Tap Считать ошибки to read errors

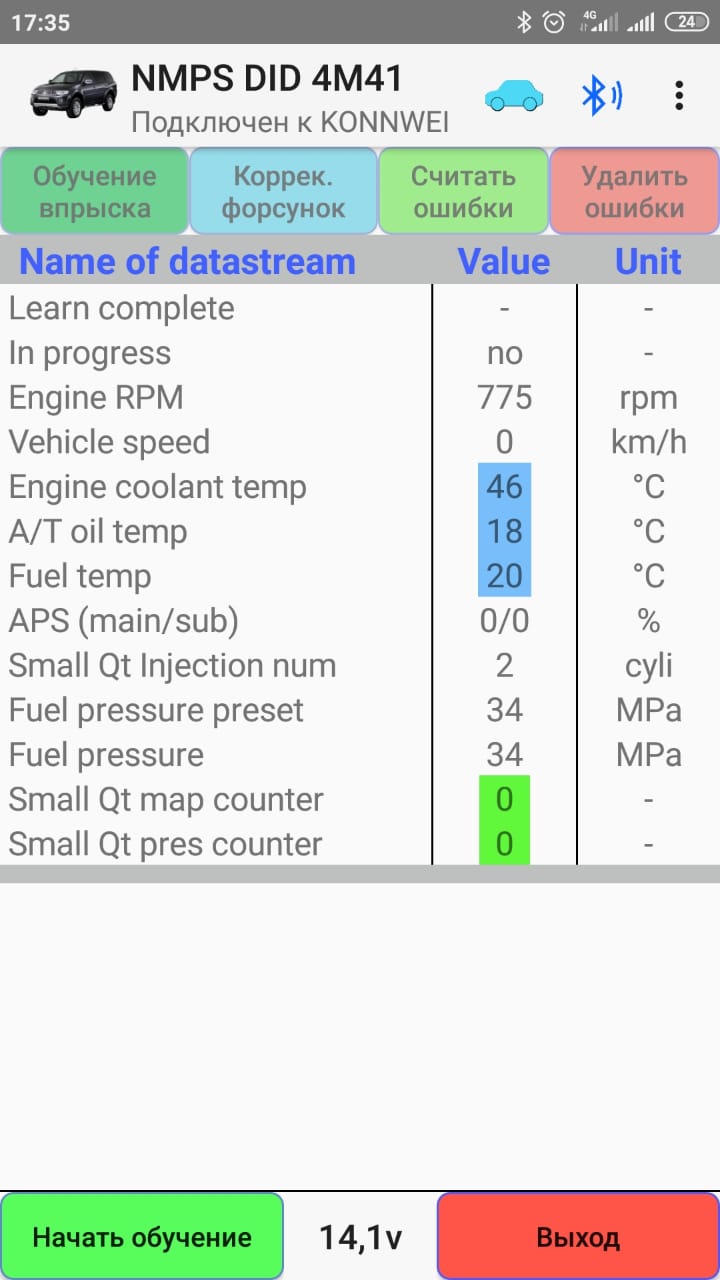point(464,192)
